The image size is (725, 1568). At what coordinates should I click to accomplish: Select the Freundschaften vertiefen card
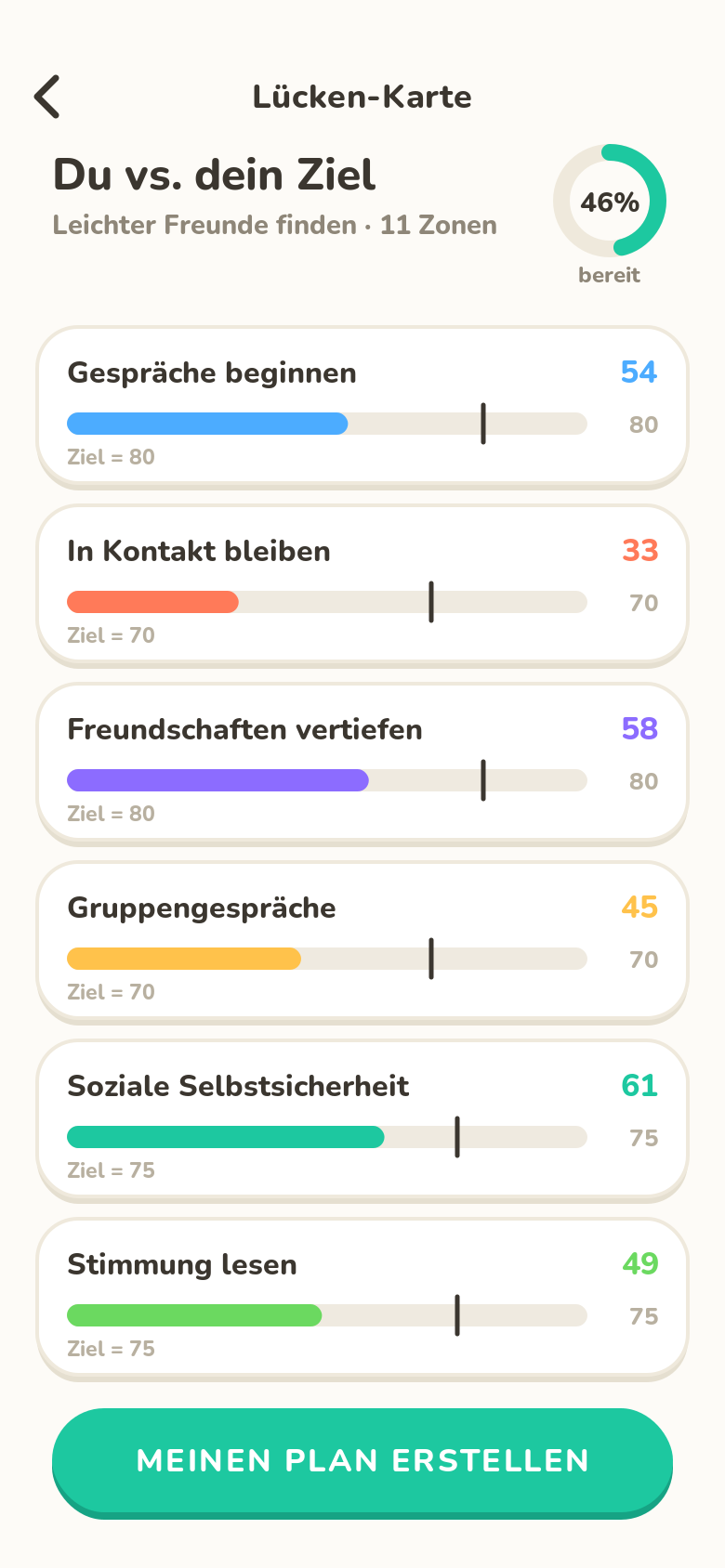[x=362, y=764]
